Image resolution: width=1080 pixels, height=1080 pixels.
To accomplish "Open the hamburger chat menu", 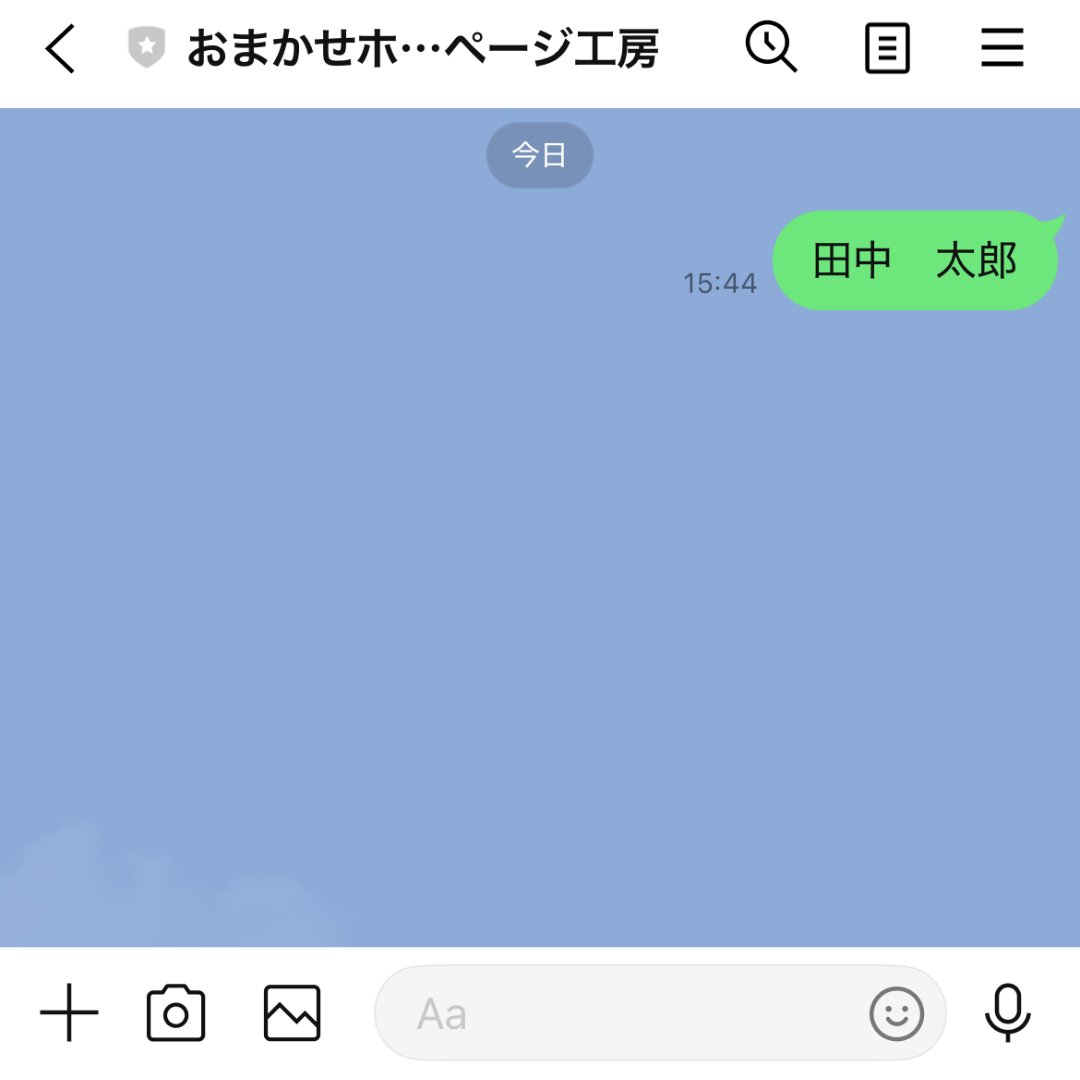I will tap(1002, 48).
